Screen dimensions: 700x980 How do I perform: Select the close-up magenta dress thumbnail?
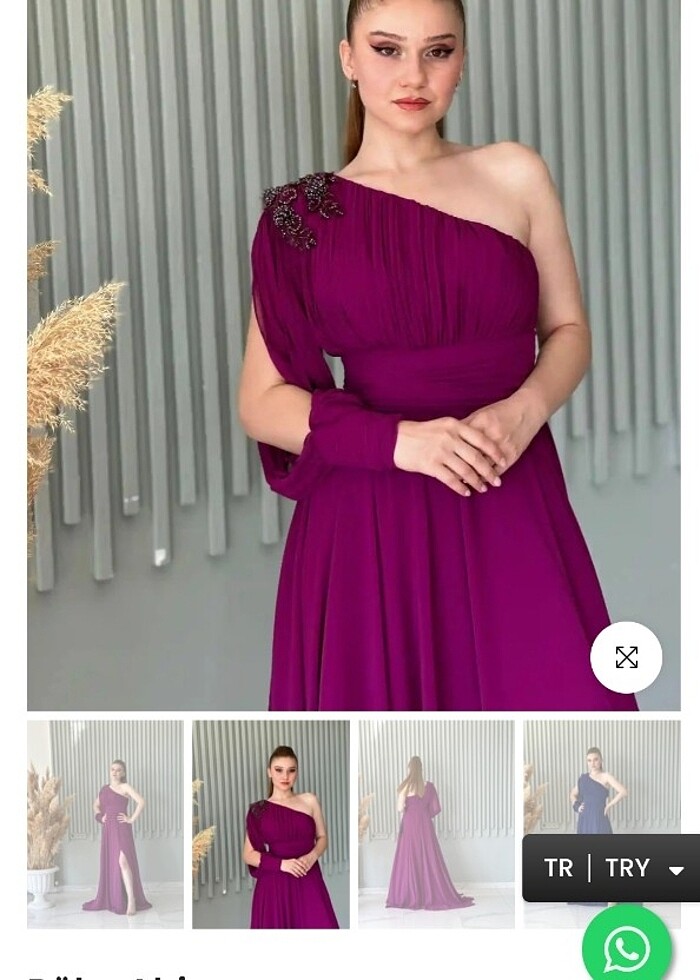271,824
